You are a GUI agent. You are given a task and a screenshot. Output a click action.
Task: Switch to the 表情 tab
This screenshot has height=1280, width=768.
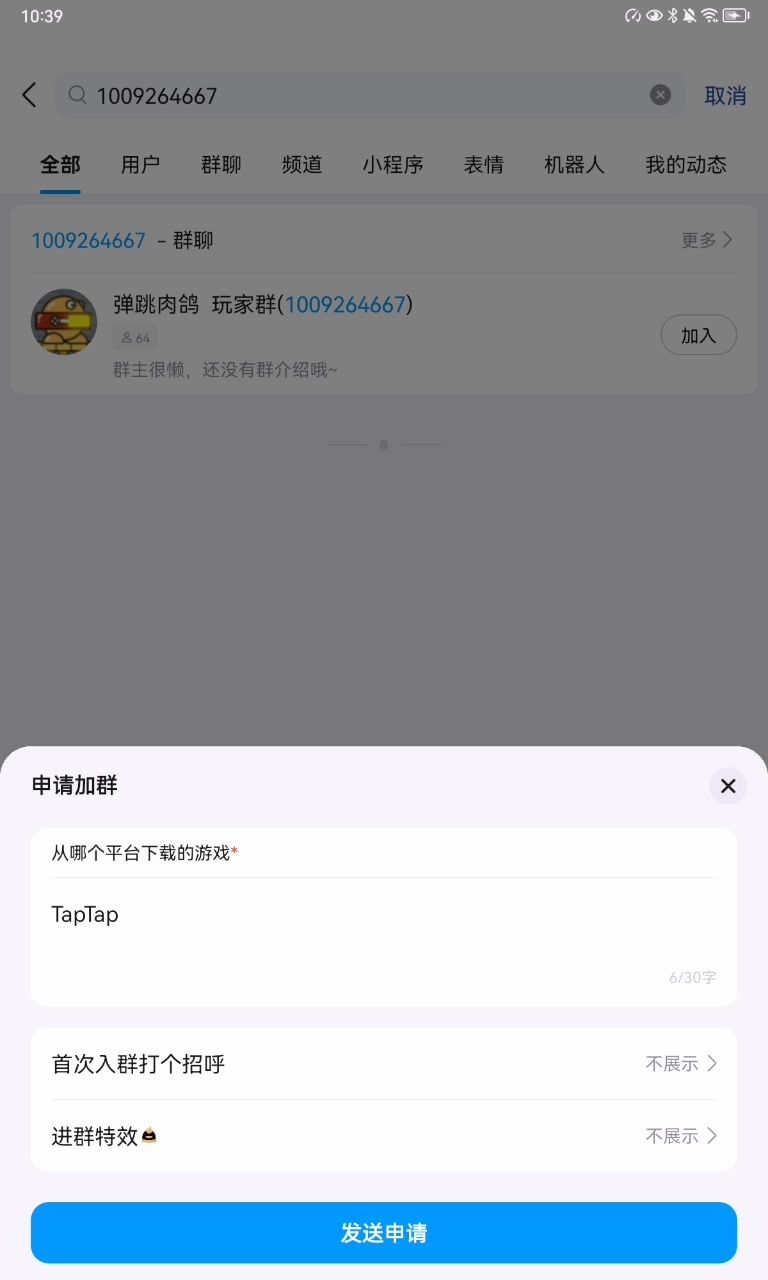483,165
